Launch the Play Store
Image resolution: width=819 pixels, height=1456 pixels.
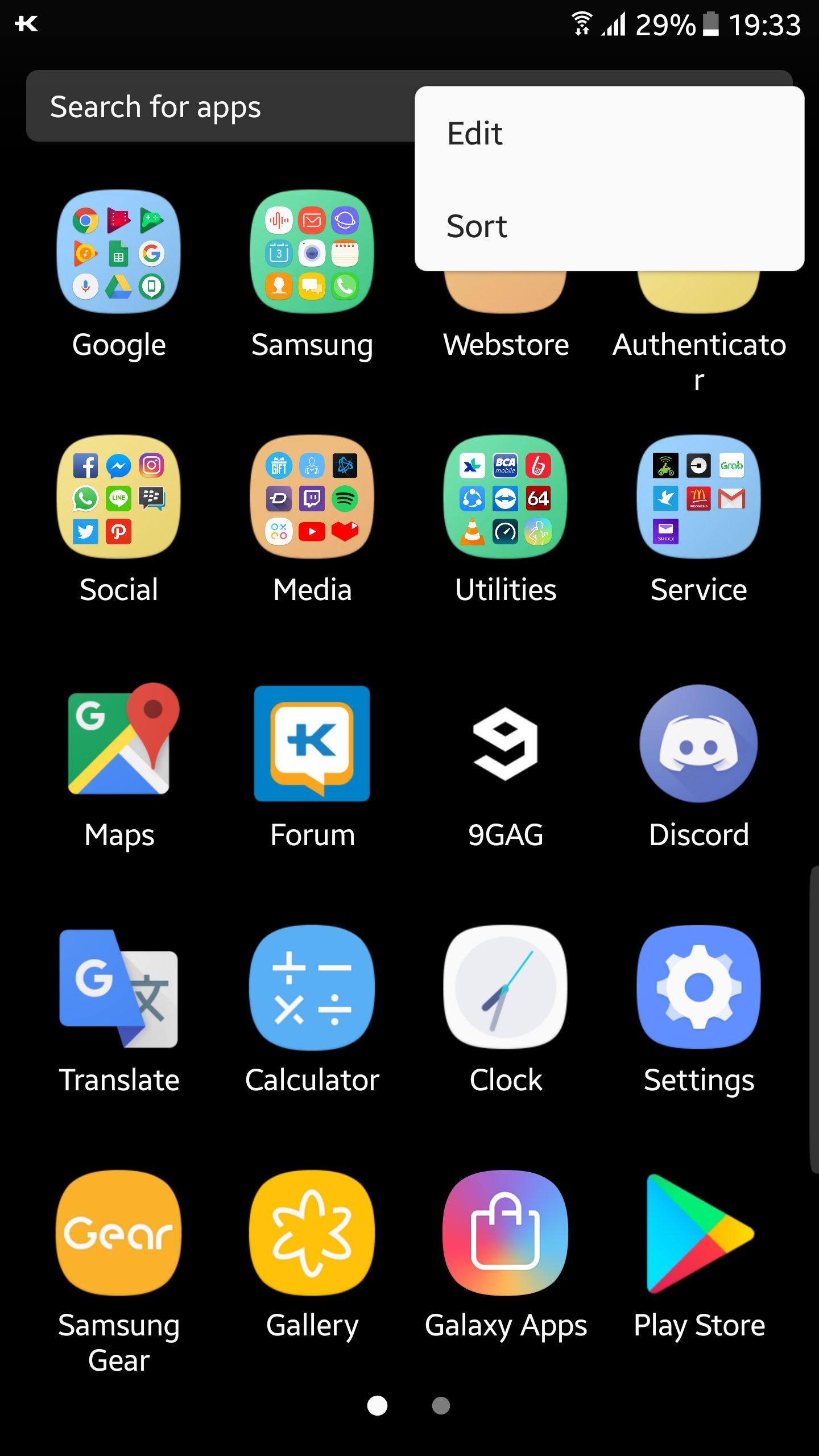[698, 1234]
